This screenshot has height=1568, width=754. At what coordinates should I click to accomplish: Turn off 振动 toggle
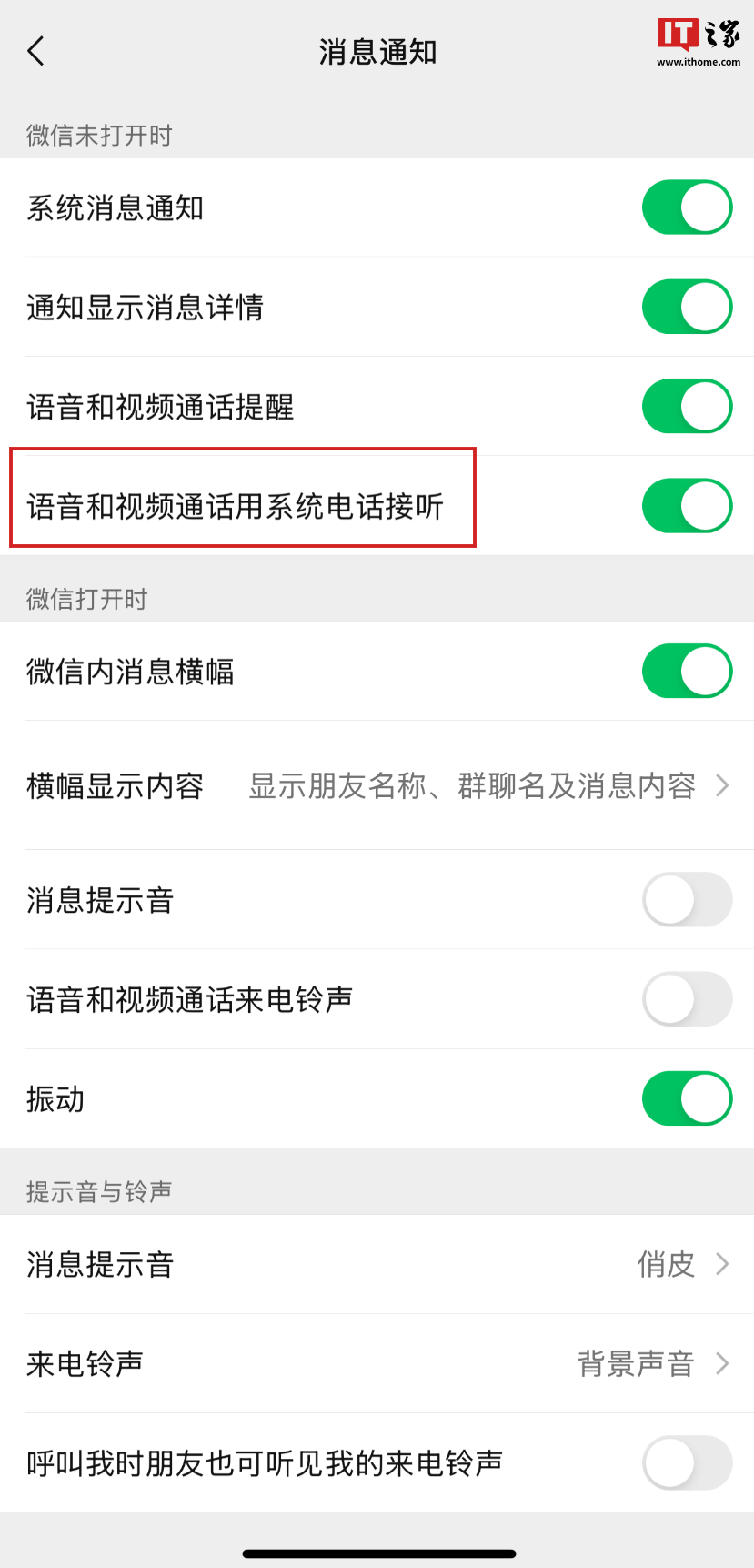click(x=688, y=1098)
